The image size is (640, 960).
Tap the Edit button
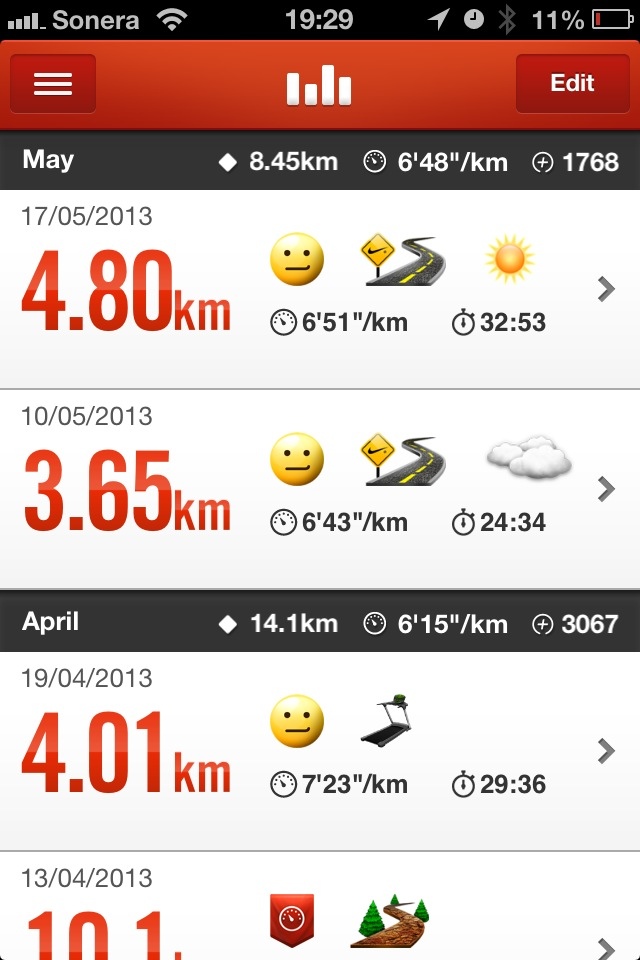[x=571, y=84]
